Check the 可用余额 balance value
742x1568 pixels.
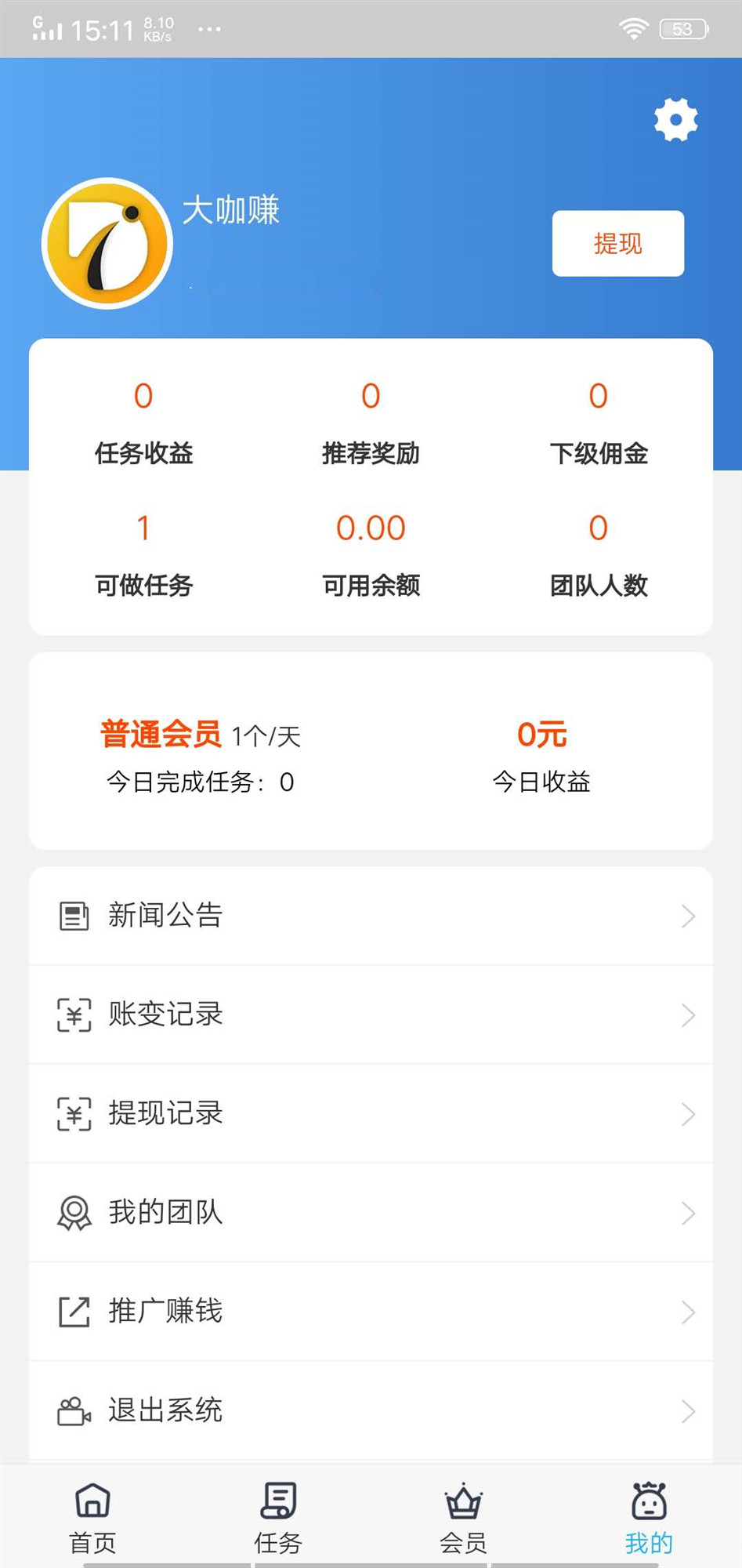click(371, 528)
